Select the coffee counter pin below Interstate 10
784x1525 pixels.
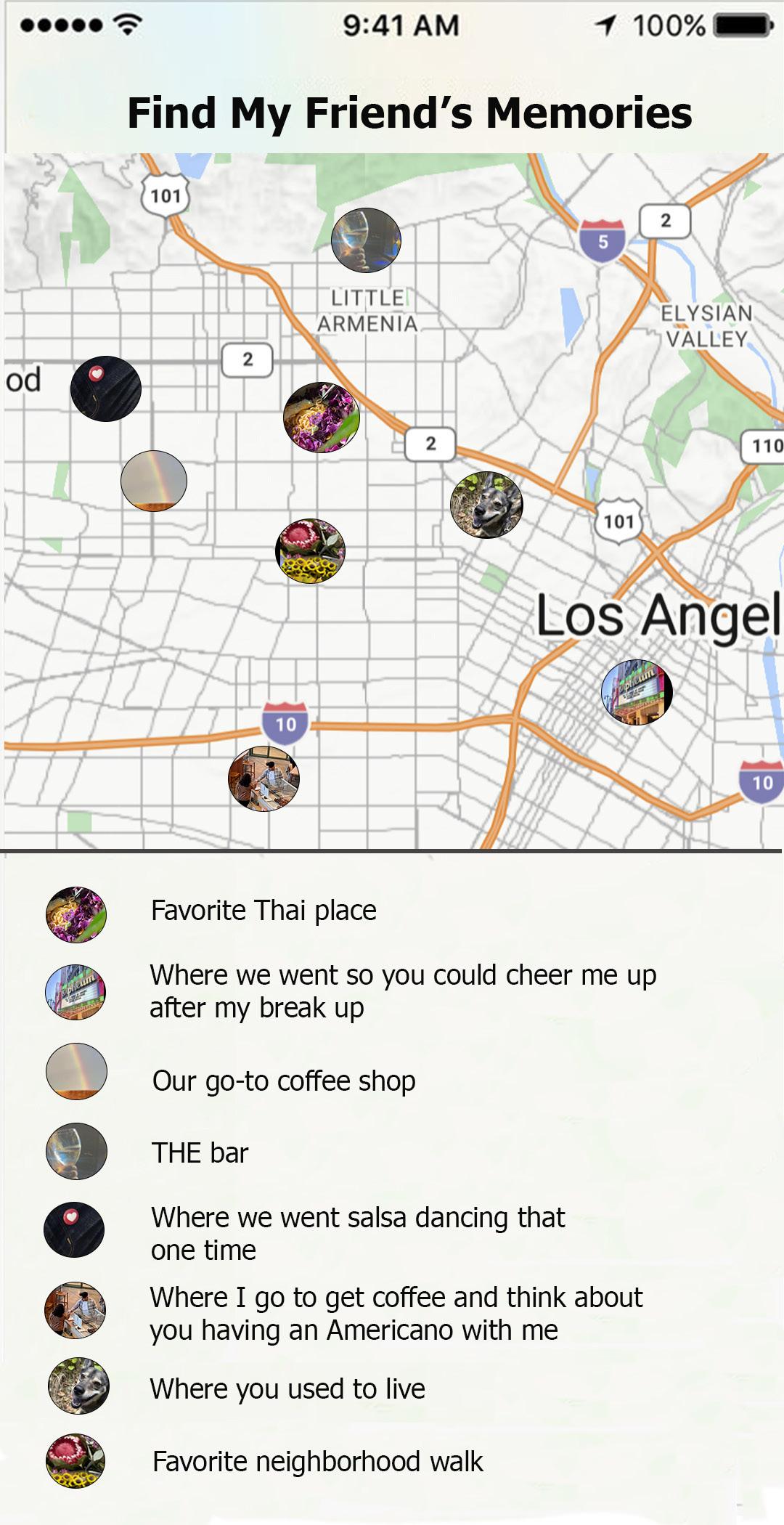pyautogui.click(x=264, y=778)
